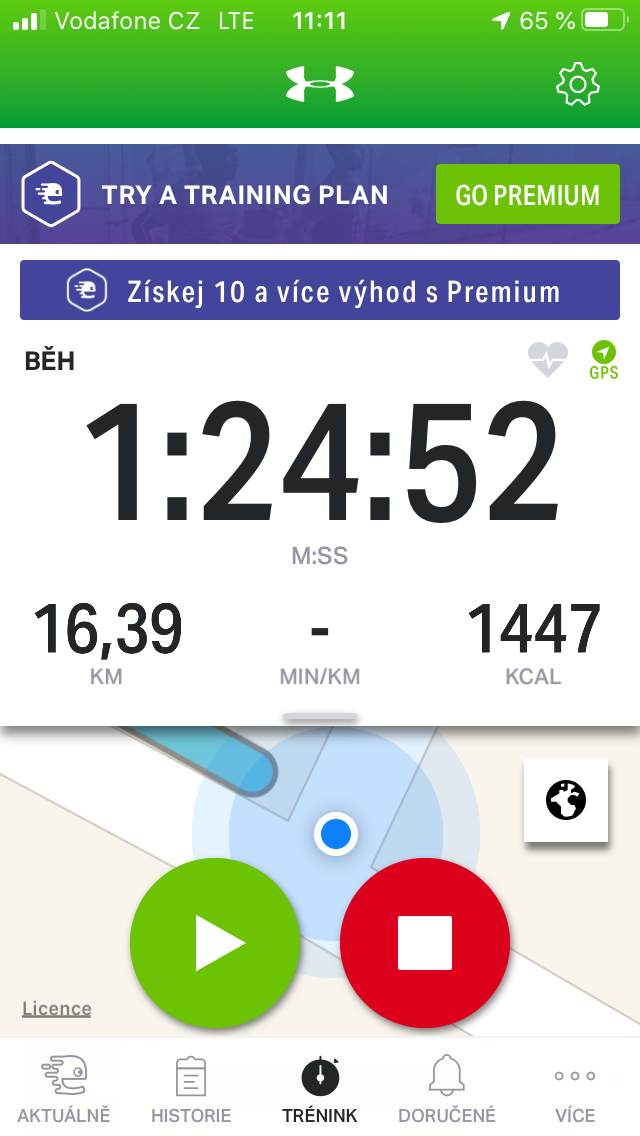This screenshot has width=640, height=1136.
Task: Select the Trénink tab
Action: pos(320,1089)
